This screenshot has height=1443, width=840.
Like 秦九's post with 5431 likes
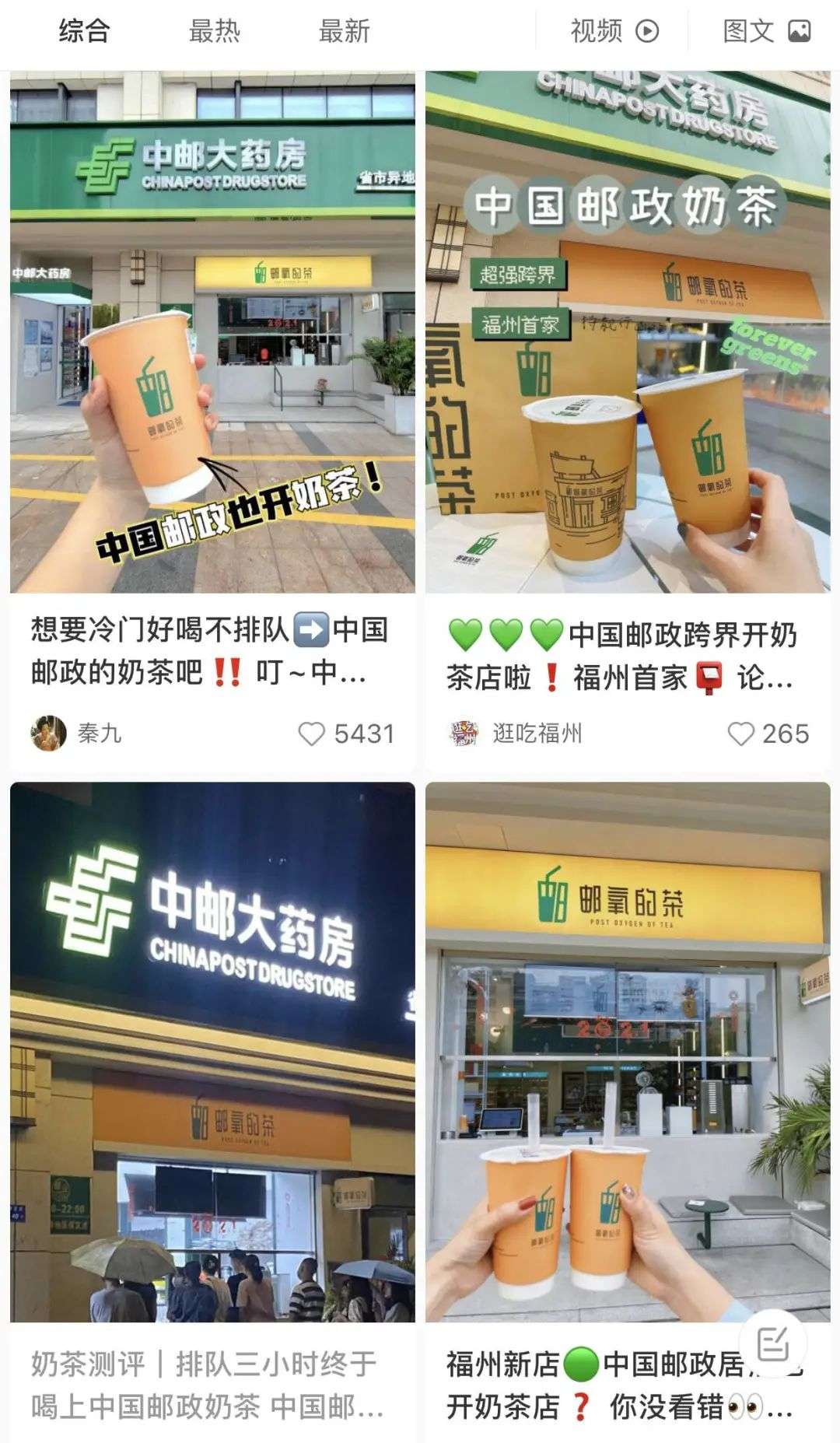tap(312, 734)
